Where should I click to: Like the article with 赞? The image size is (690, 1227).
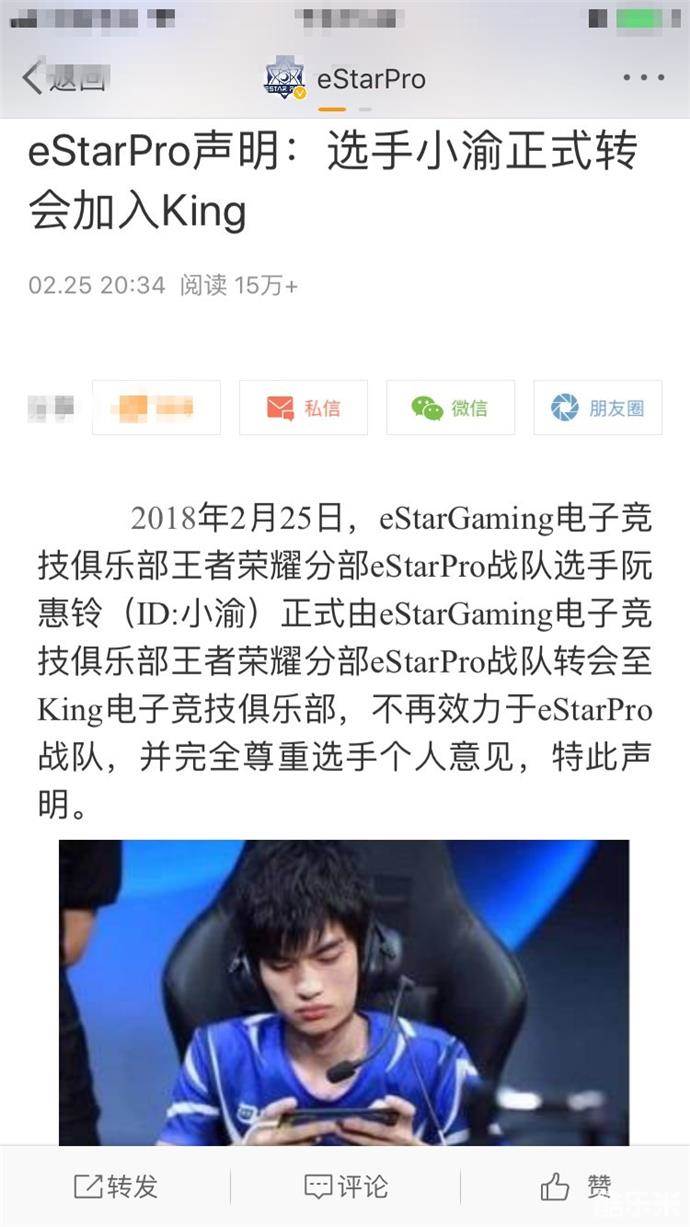pyautogui.click(x=576, y=1187)
